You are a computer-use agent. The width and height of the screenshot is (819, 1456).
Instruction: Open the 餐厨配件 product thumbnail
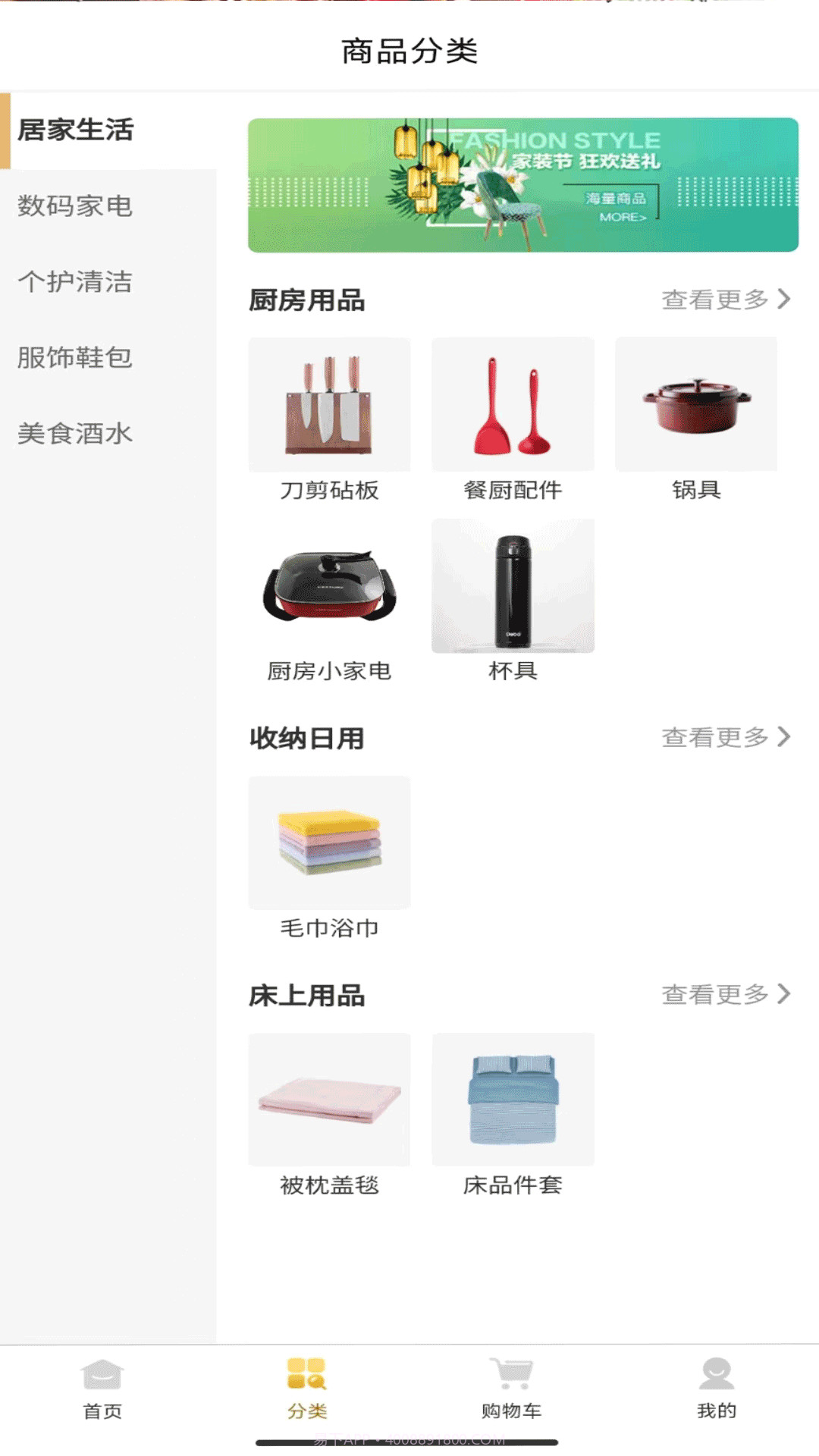point(512,404)
